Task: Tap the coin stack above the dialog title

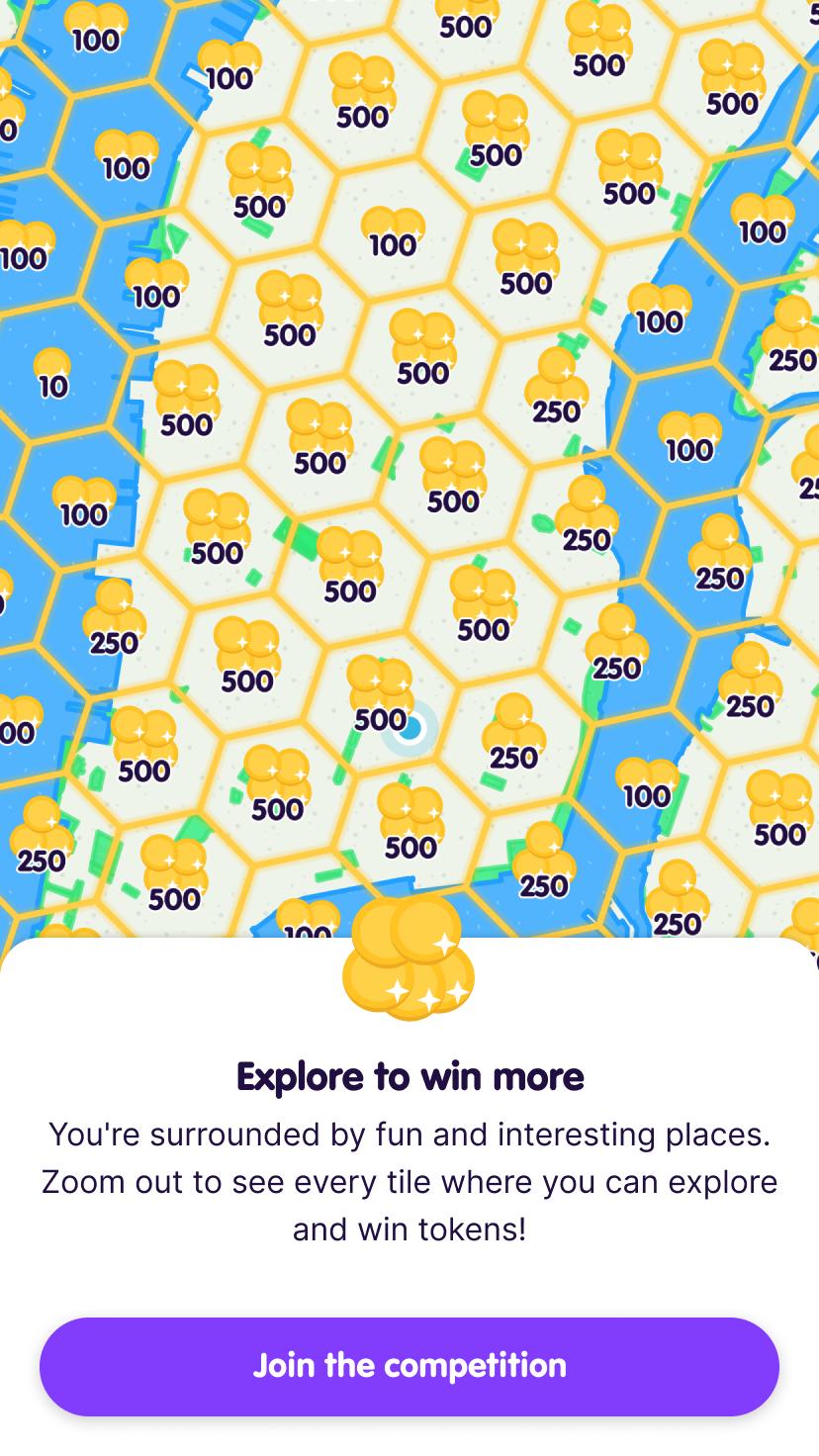Action: [409, 974]
